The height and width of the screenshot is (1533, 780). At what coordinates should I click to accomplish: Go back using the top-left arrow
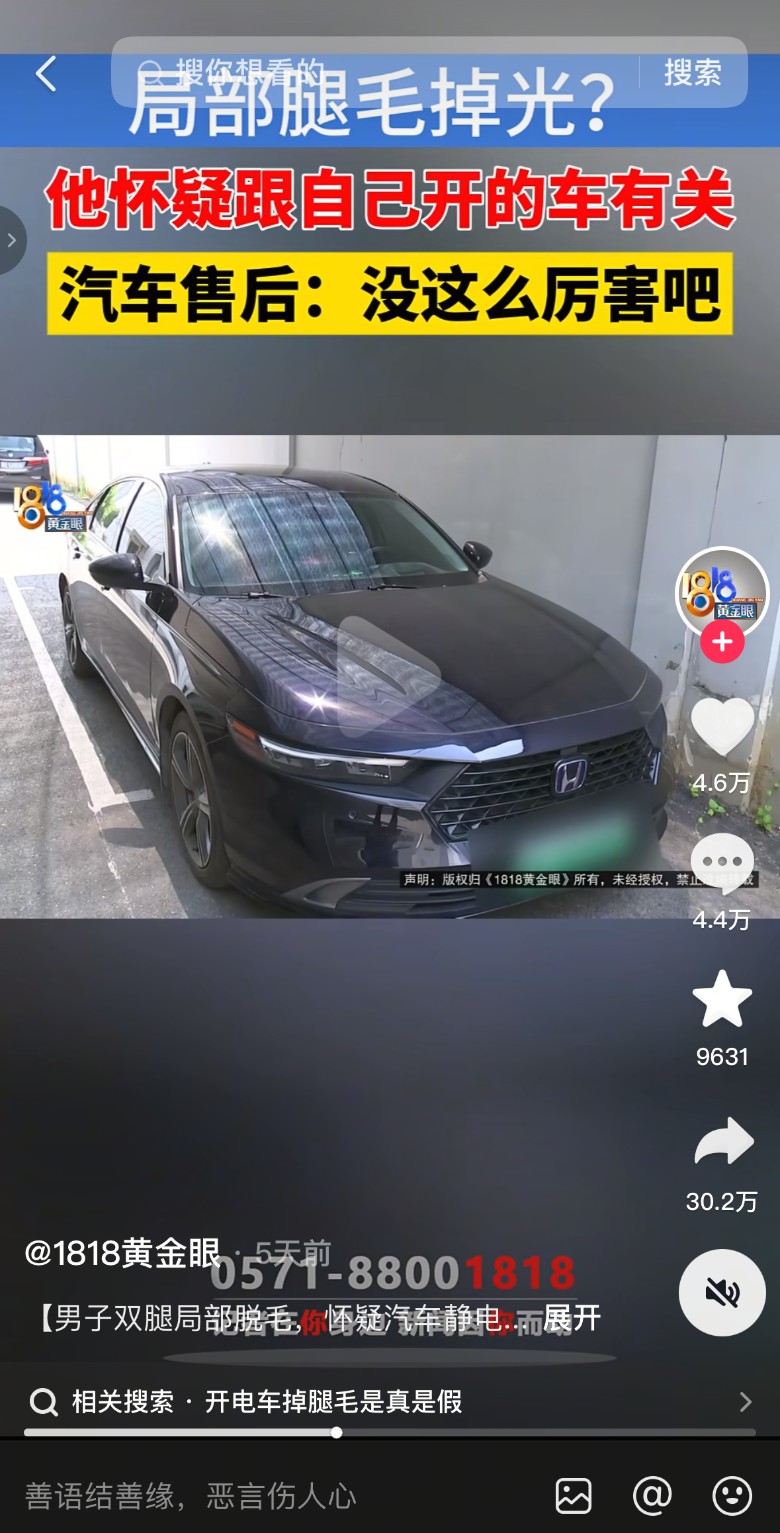tap(45, 73)
